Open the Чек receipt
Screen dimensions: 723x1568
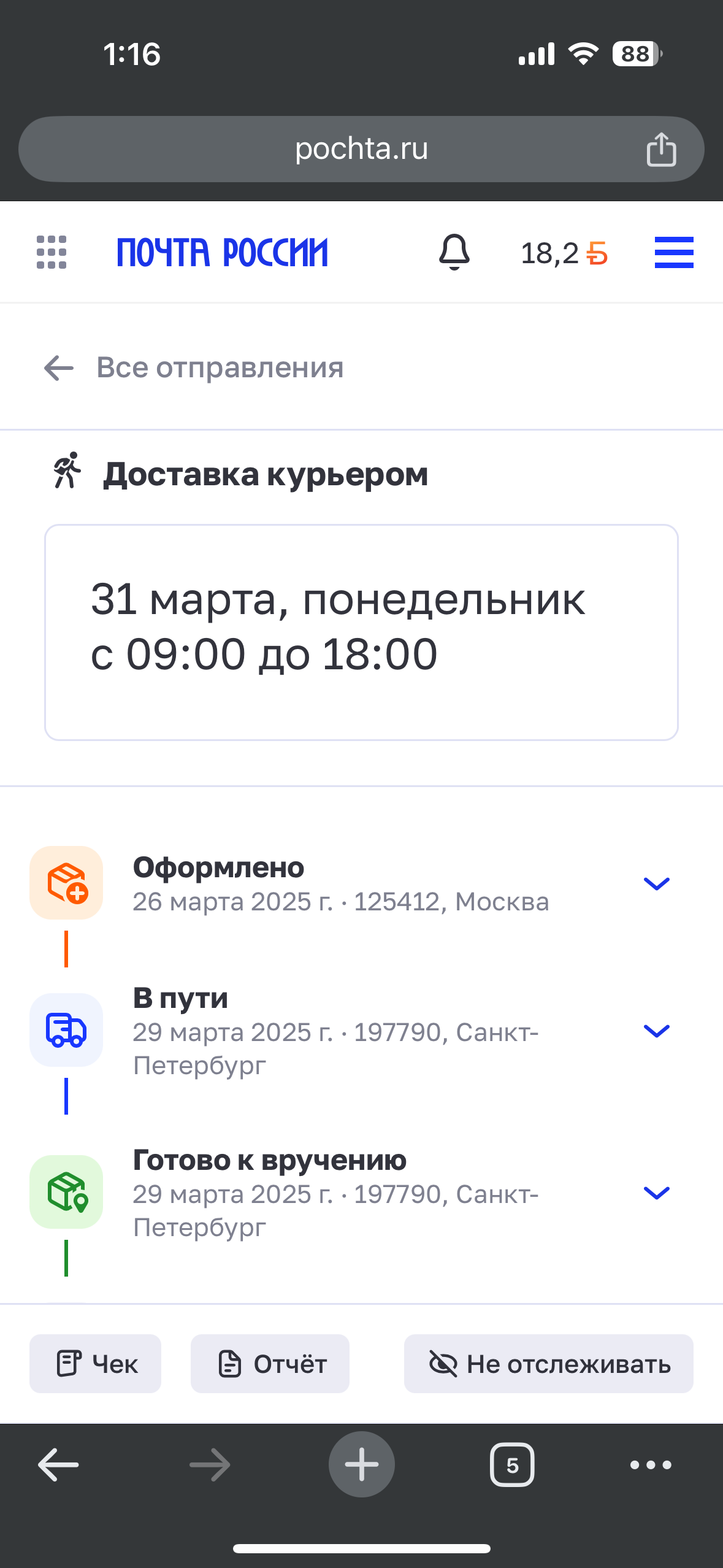click(x=96, y=1364)
